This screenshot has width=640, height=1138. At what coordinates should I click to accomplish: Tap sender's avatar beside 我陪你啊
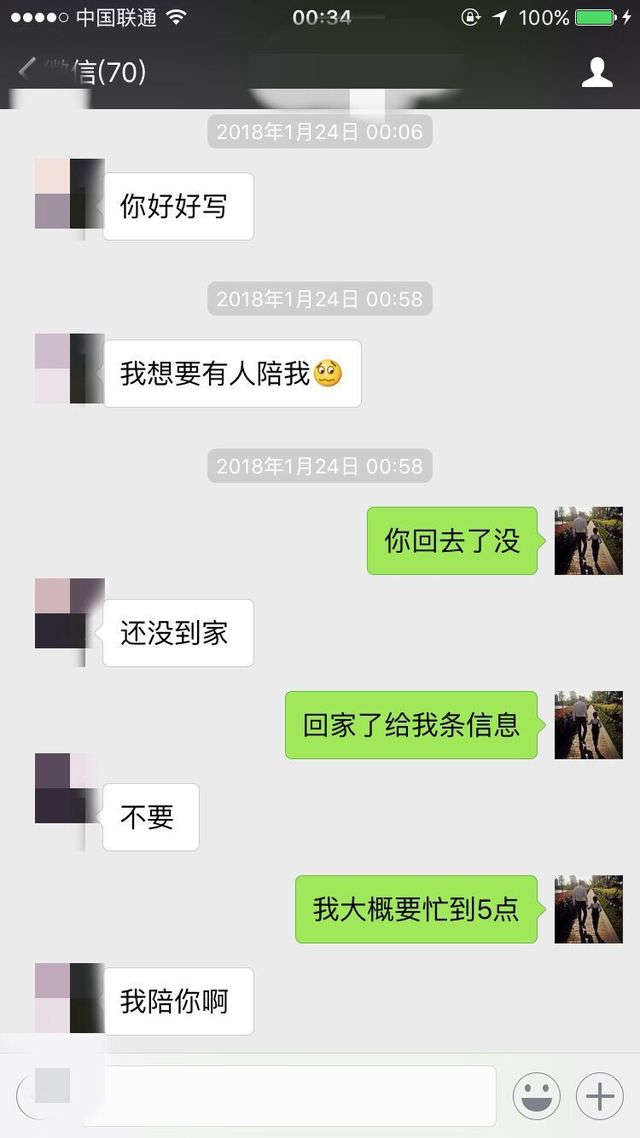pyautogui.click(x=68, y=998)
